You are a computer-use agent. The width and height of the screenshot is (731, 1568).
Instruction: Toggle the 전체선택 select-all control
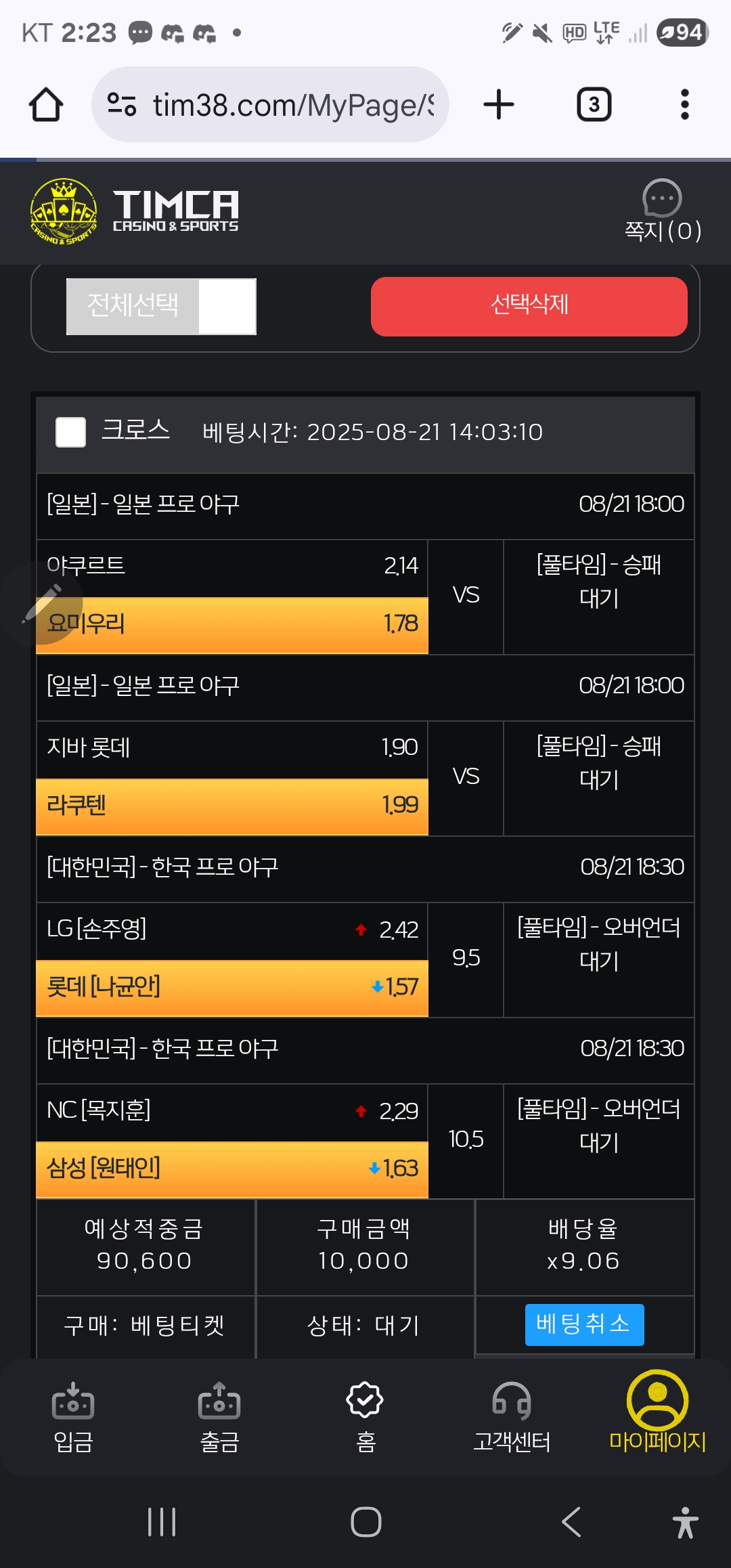coord(161,307)
